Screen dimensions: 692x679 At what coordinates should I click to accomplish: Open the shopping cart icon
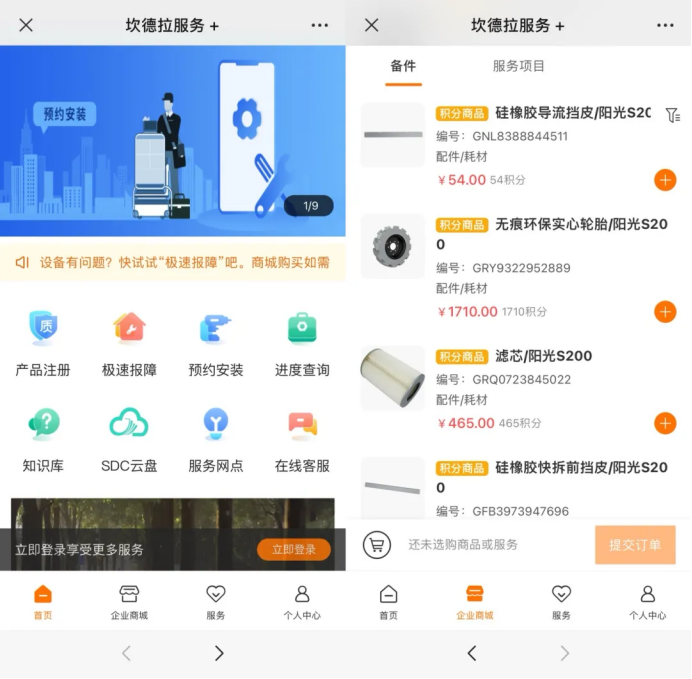click(x=376, y=545)
